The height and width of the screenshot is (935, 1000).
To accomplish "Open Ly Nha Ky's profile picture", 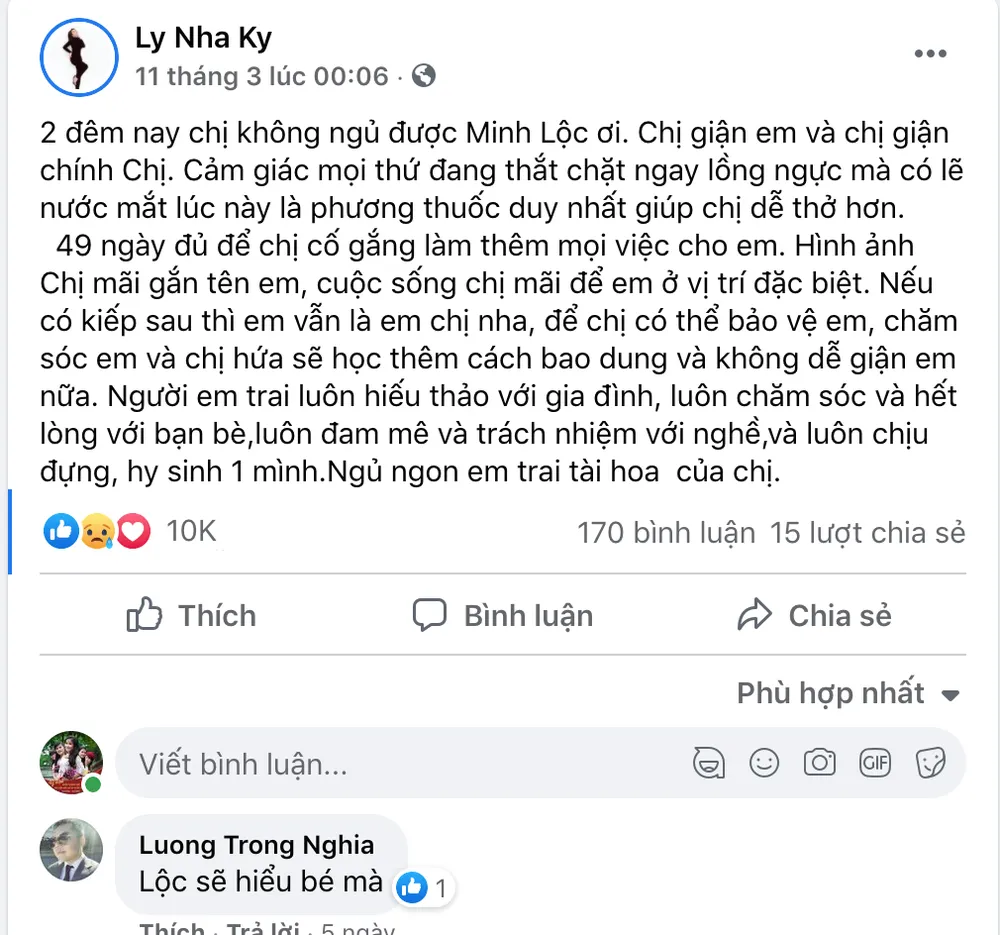I will (79, 57).
